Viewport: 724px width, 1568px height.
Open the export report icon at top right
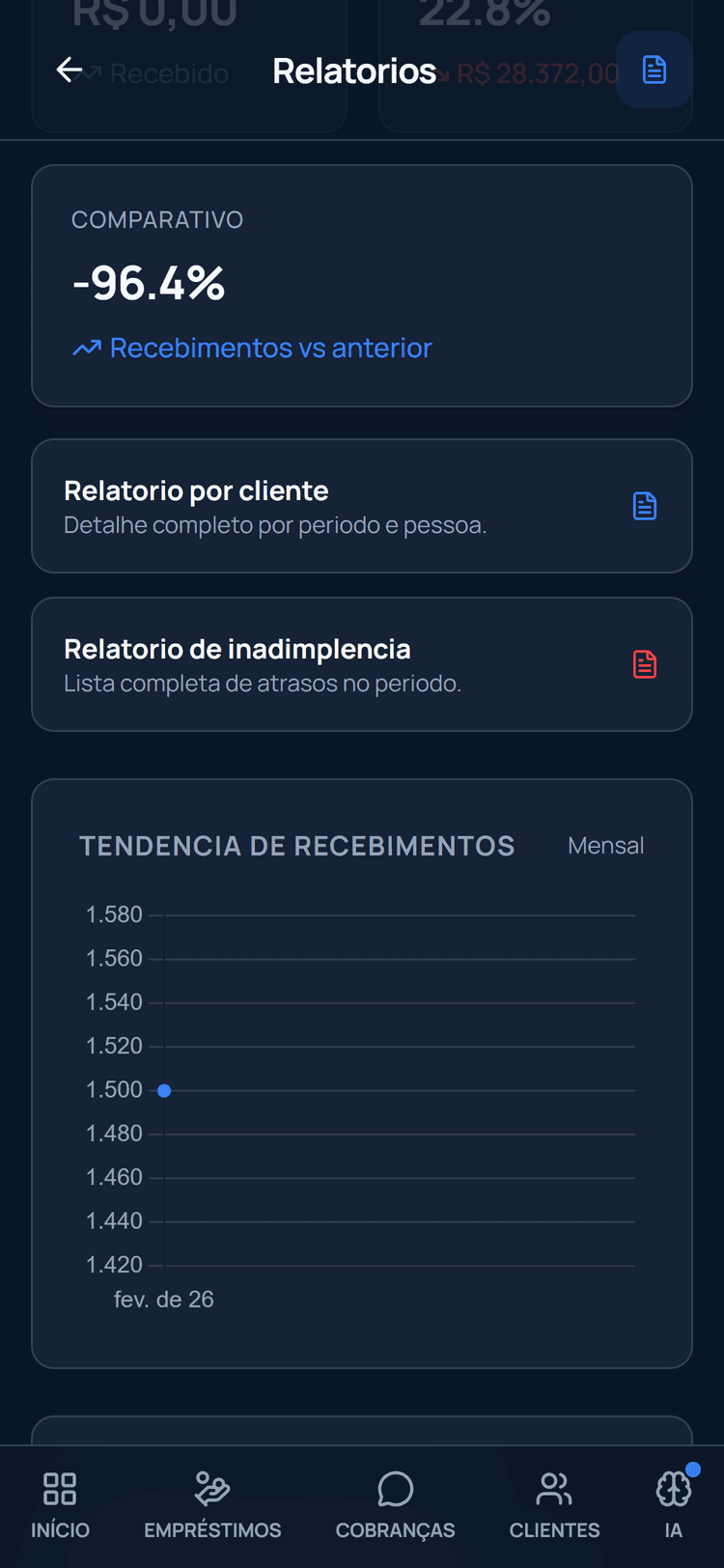[x=654, y=70]
